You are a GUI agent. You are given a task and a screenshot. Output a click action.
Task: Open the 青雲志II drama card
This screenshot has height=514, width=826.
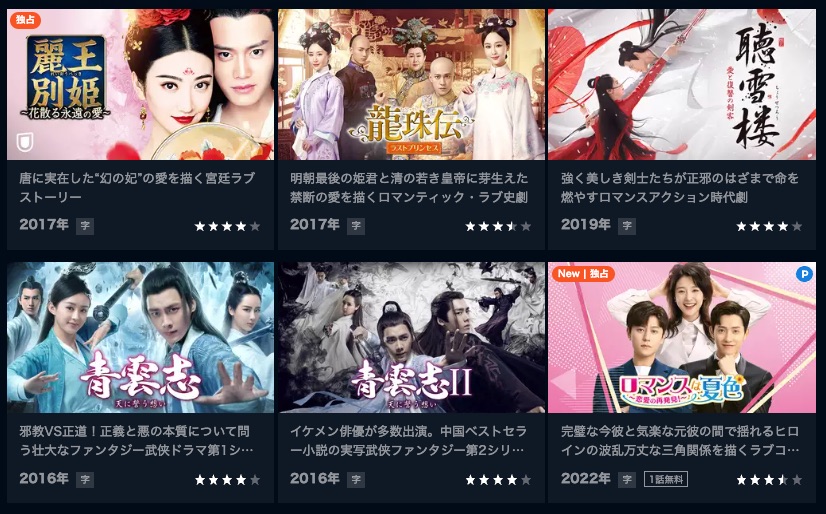click(x=411, y=338)
